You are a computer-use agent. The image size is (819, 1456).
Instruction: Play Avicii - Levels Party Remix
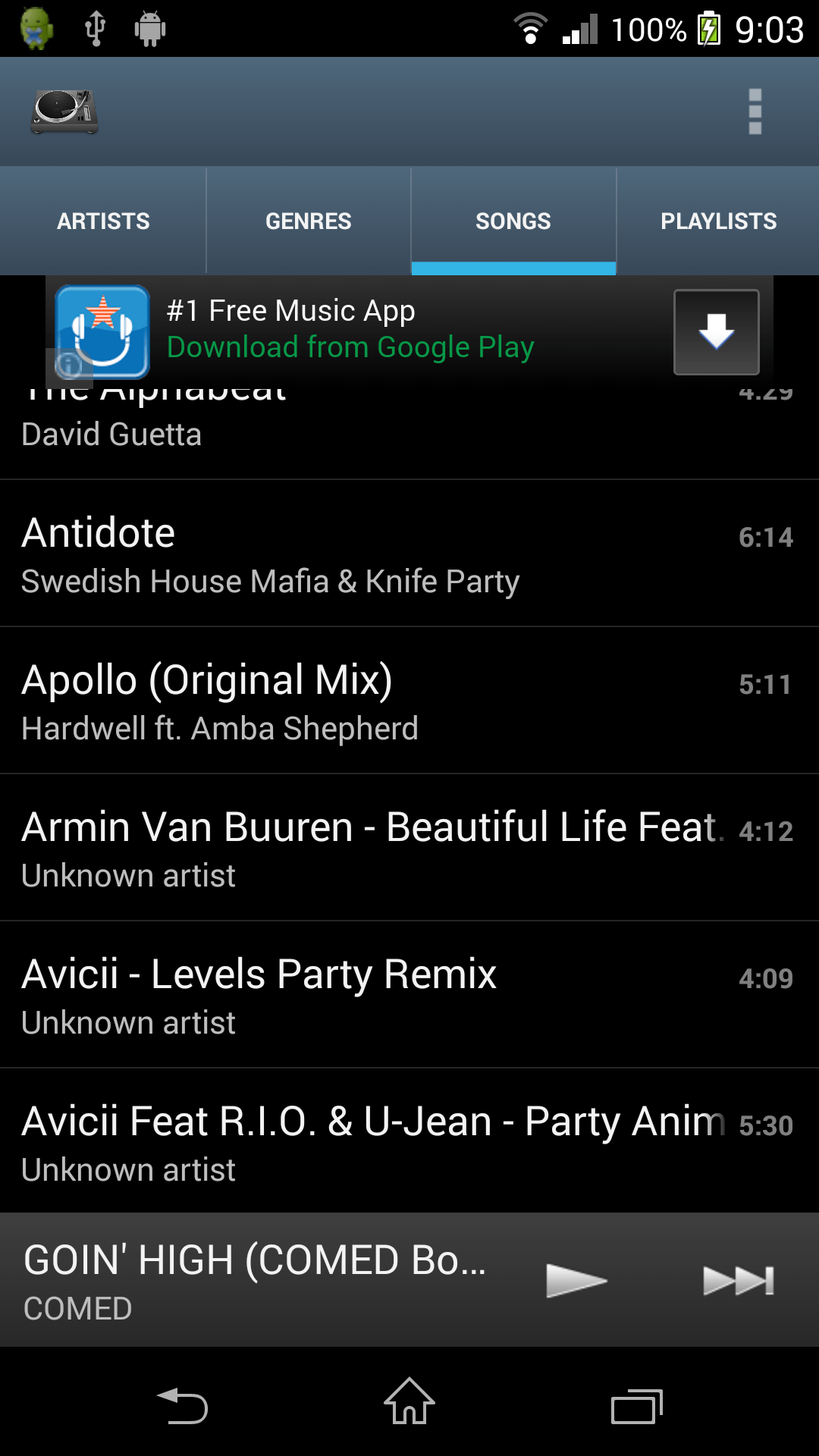tap(409, 995)
